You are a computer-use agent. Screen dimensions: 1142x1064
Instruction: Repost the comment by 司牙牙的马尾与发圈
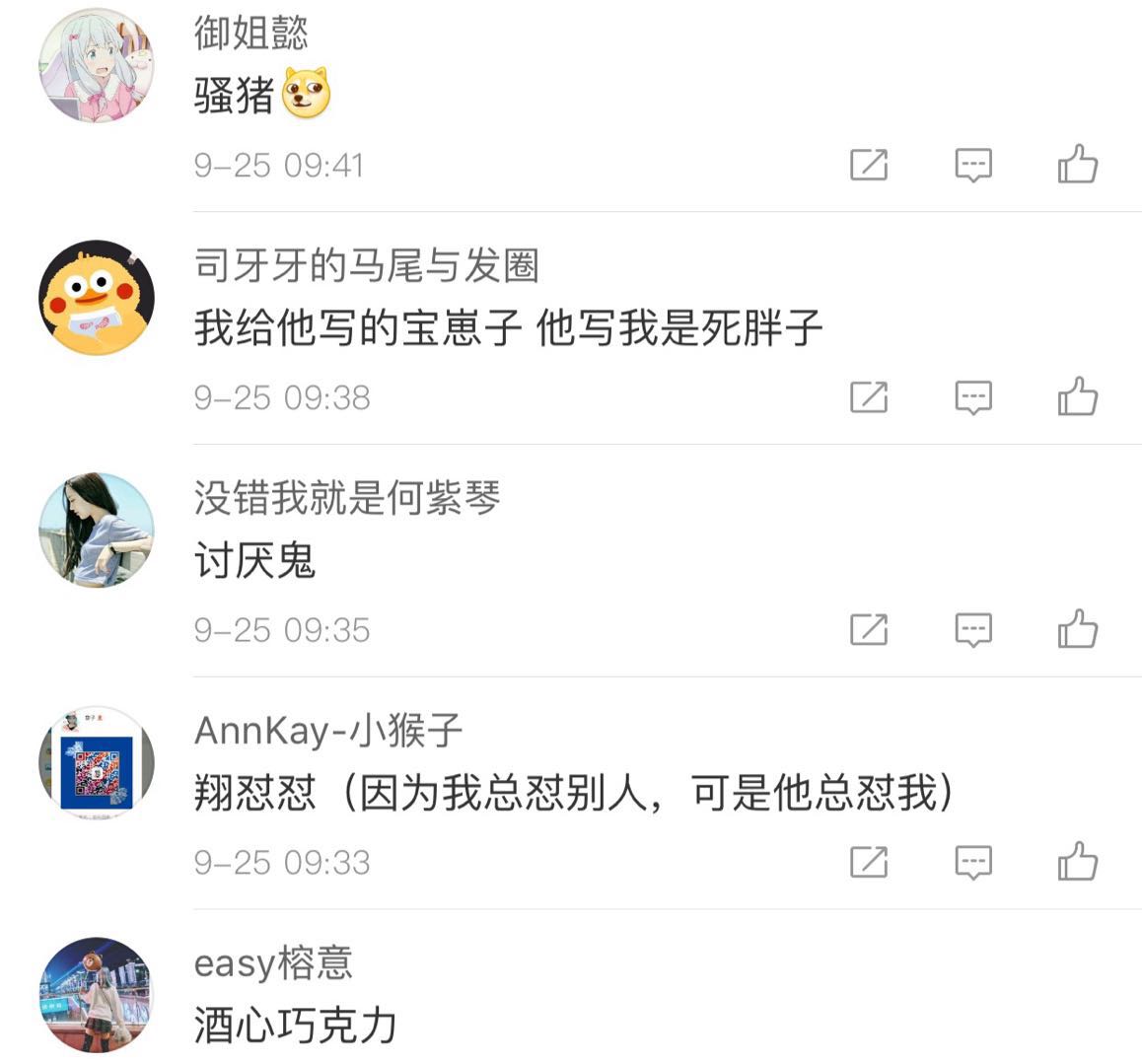pos(868,397)
